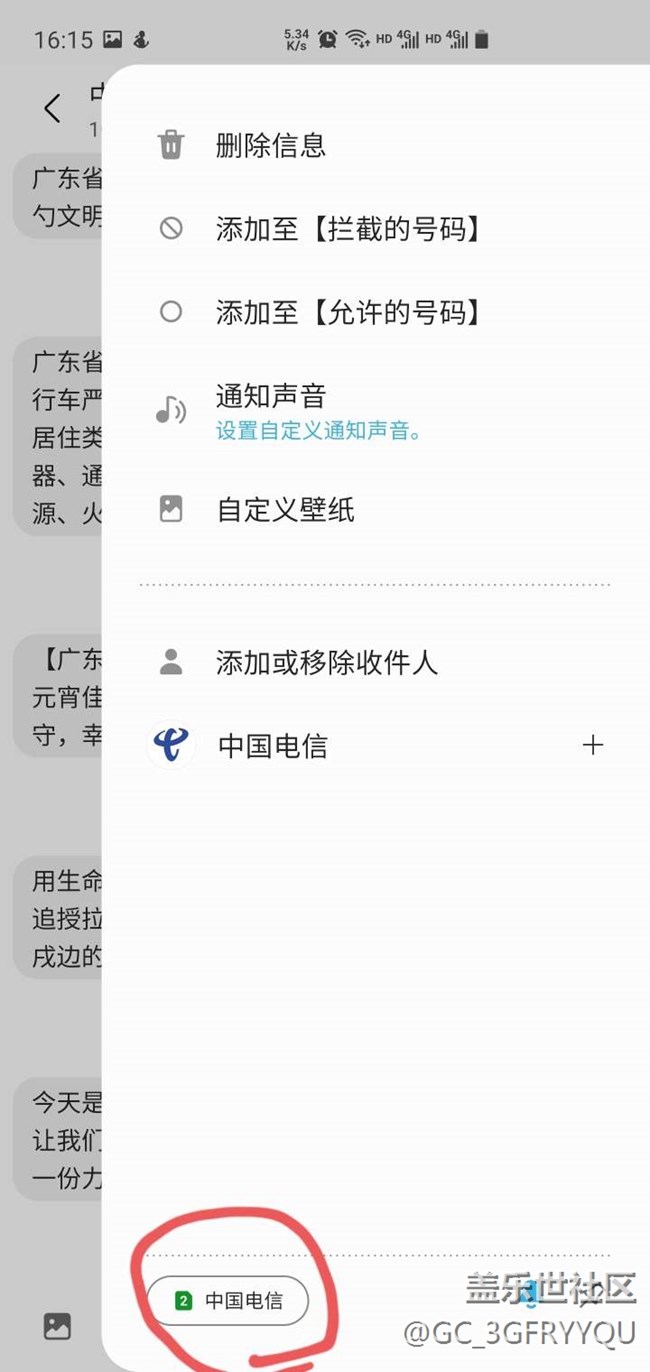
Task: Go back with the arrow icon
Action: click(53, 108)
